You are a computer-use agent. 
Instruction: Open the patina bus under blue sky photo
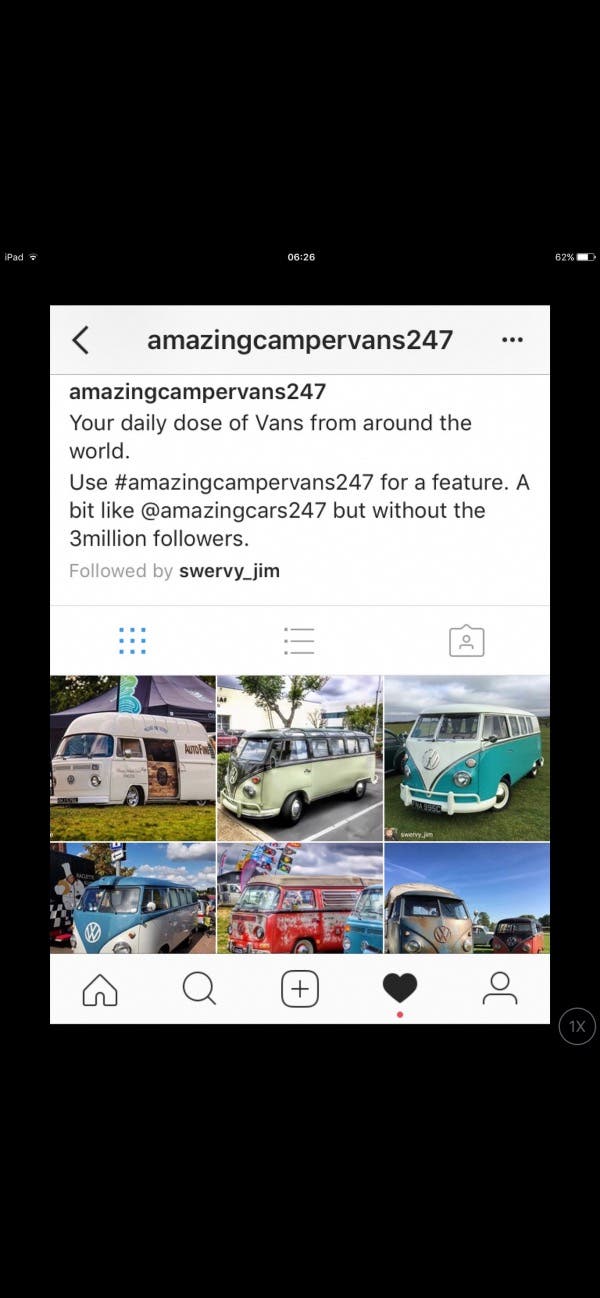pos(466,898)
